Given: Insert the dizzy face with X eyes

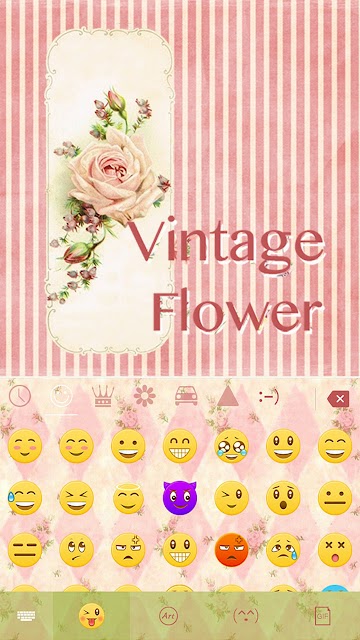Looking at the screenshot, I should (335, 549).
